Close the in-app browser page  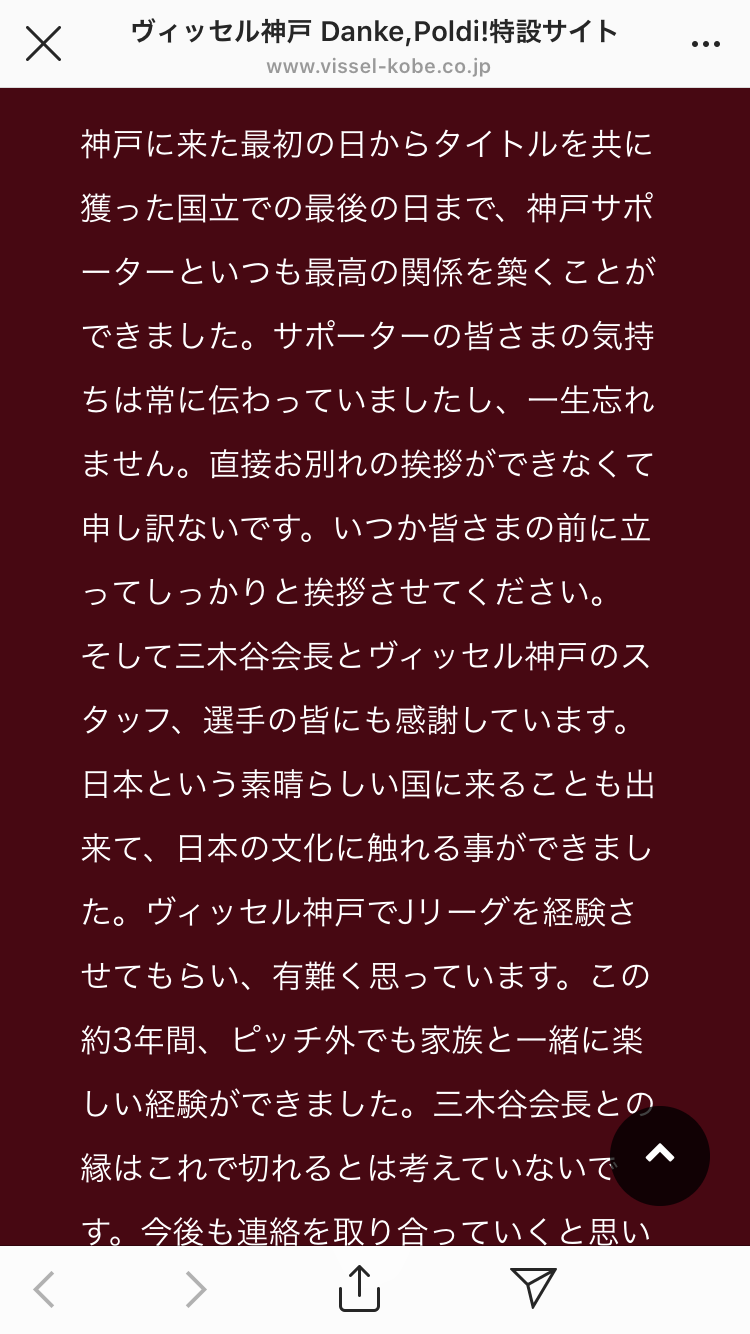(x=43, y=44)
